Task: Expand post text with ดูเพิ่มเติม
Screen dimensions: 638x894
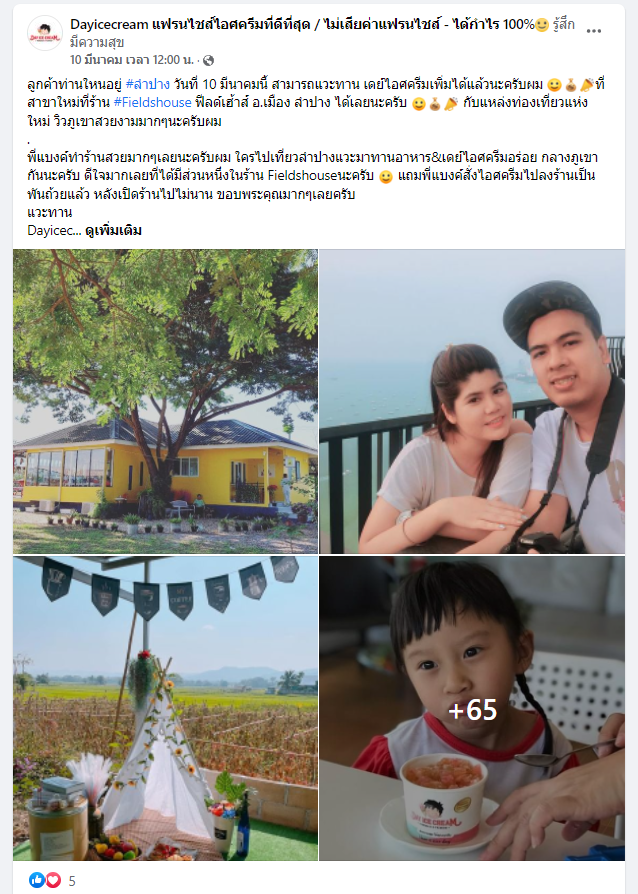Action: pos(113,230)
